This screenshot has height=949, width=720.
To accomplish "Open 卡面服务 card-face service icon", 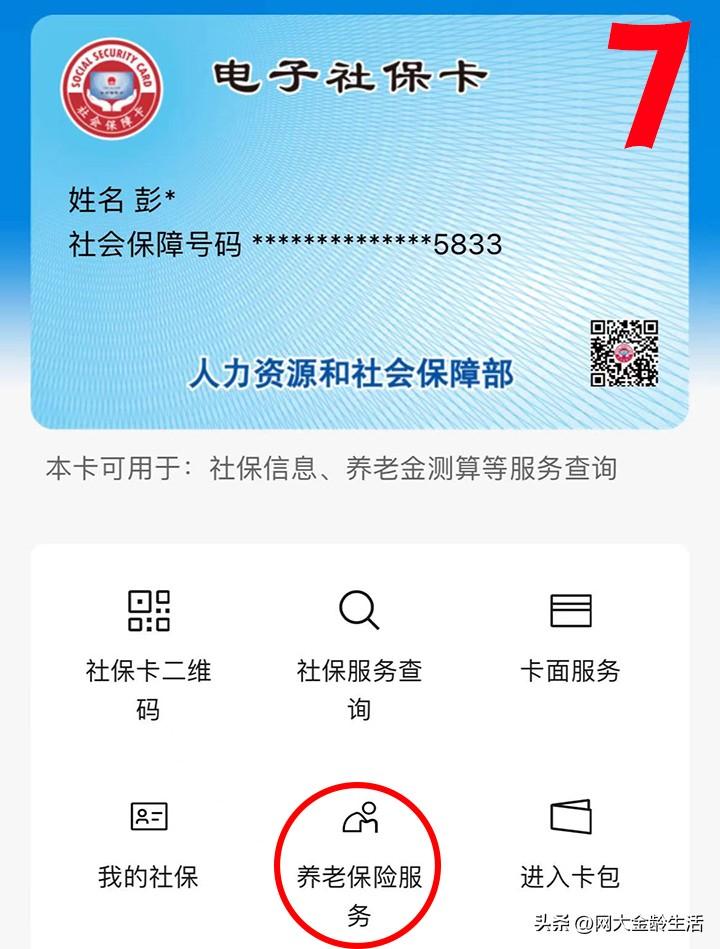I will click(571, 611).
